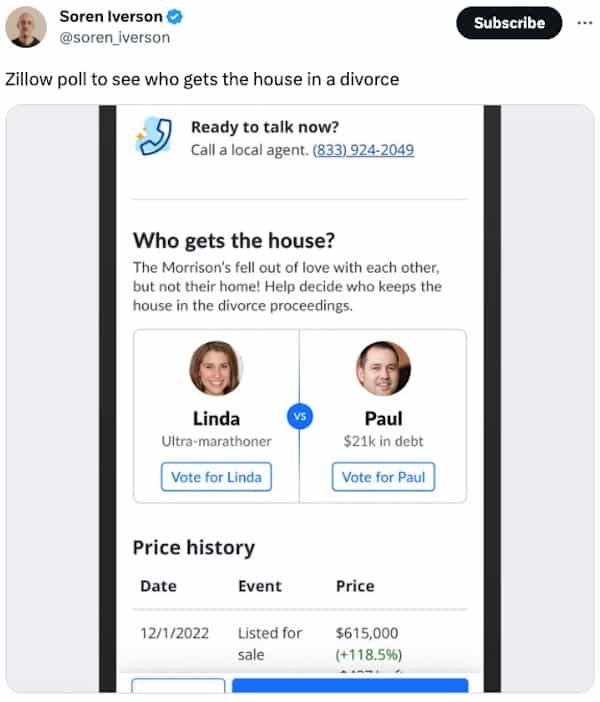Subscribe to Soren Iverson

point(509,23)
